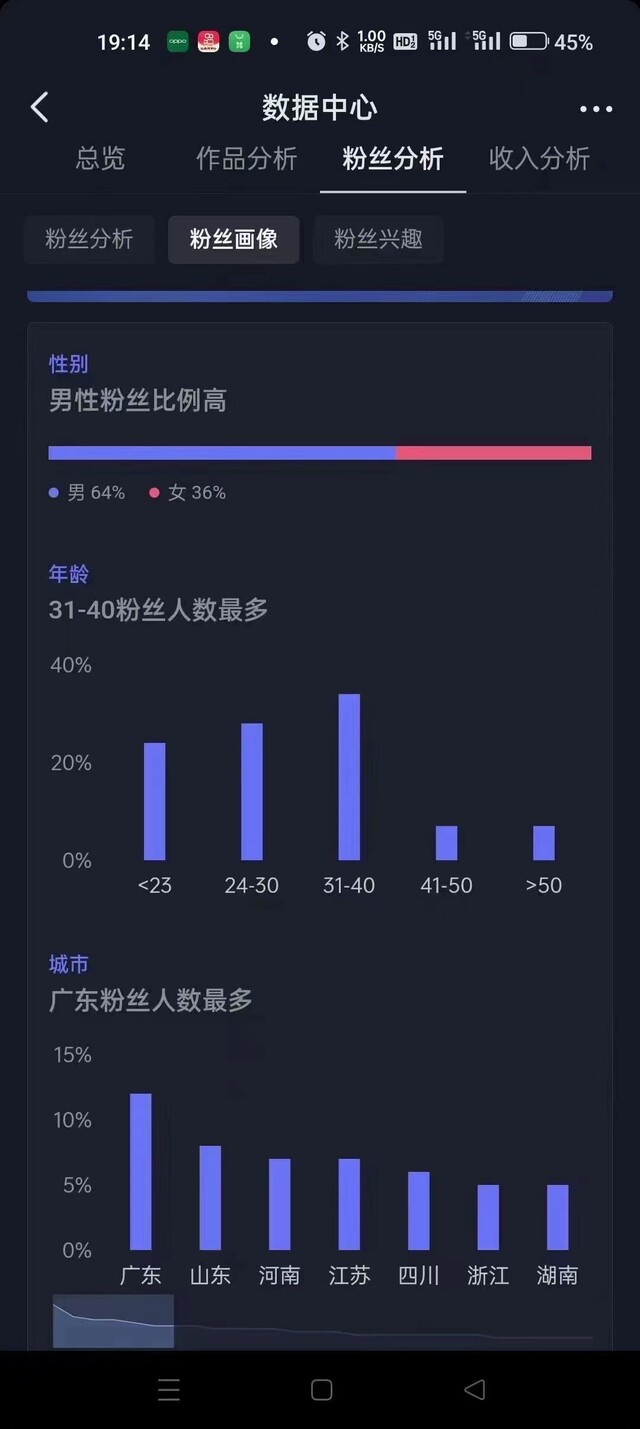Open the 收入分析 tab

tap(539, 158)
